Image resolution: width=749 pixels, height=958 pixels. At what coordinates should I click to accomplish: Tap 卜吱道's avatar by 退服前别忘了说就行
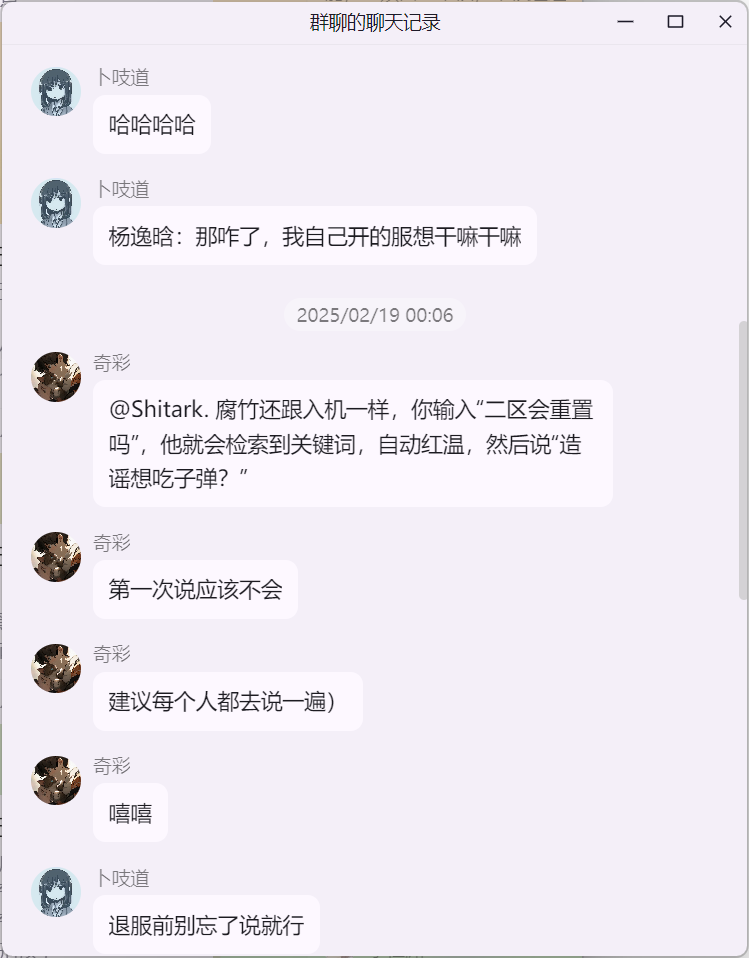(x=56, y=892)
